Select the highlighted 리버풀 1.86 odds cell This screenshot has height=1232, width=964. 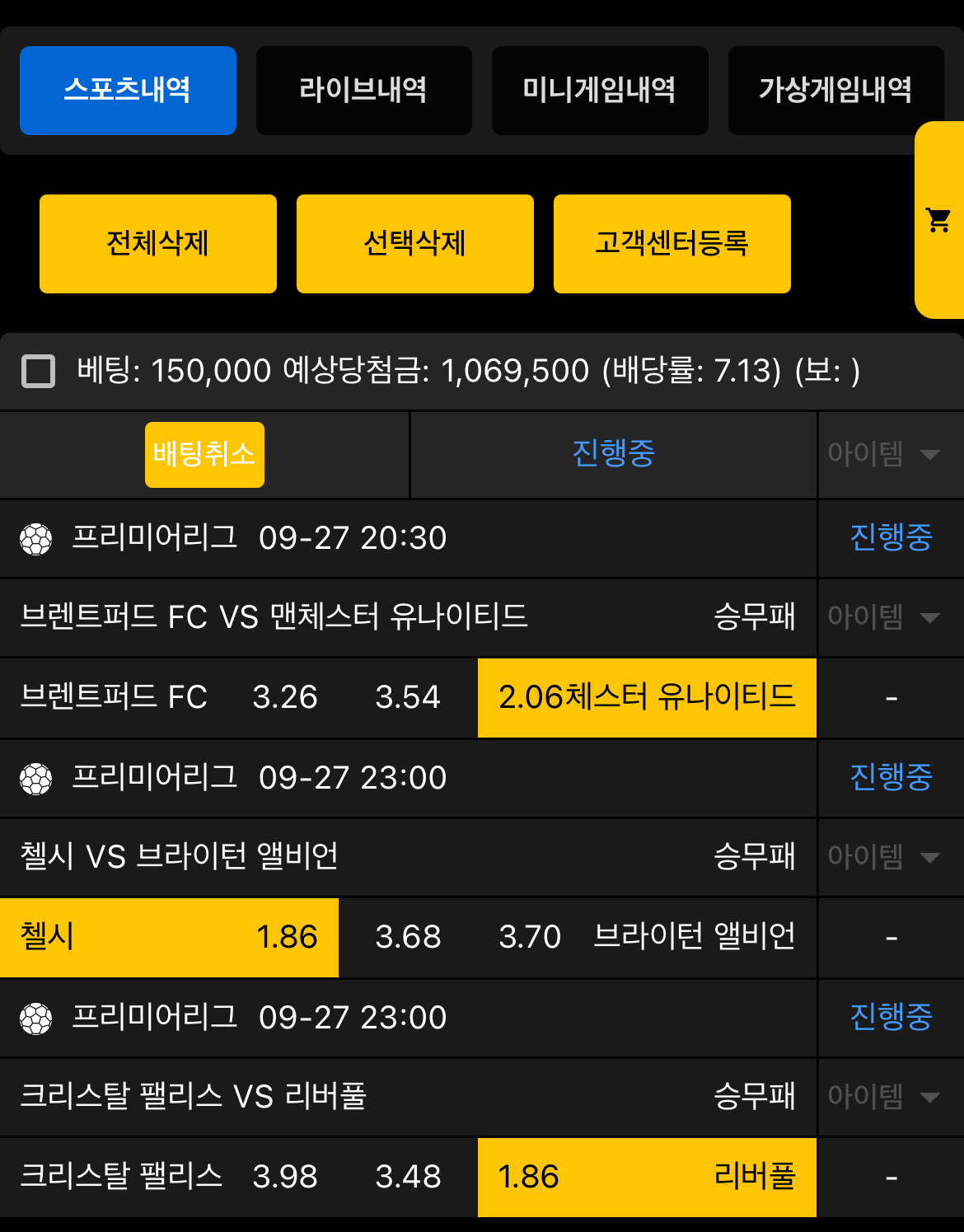coord(646,1178)
